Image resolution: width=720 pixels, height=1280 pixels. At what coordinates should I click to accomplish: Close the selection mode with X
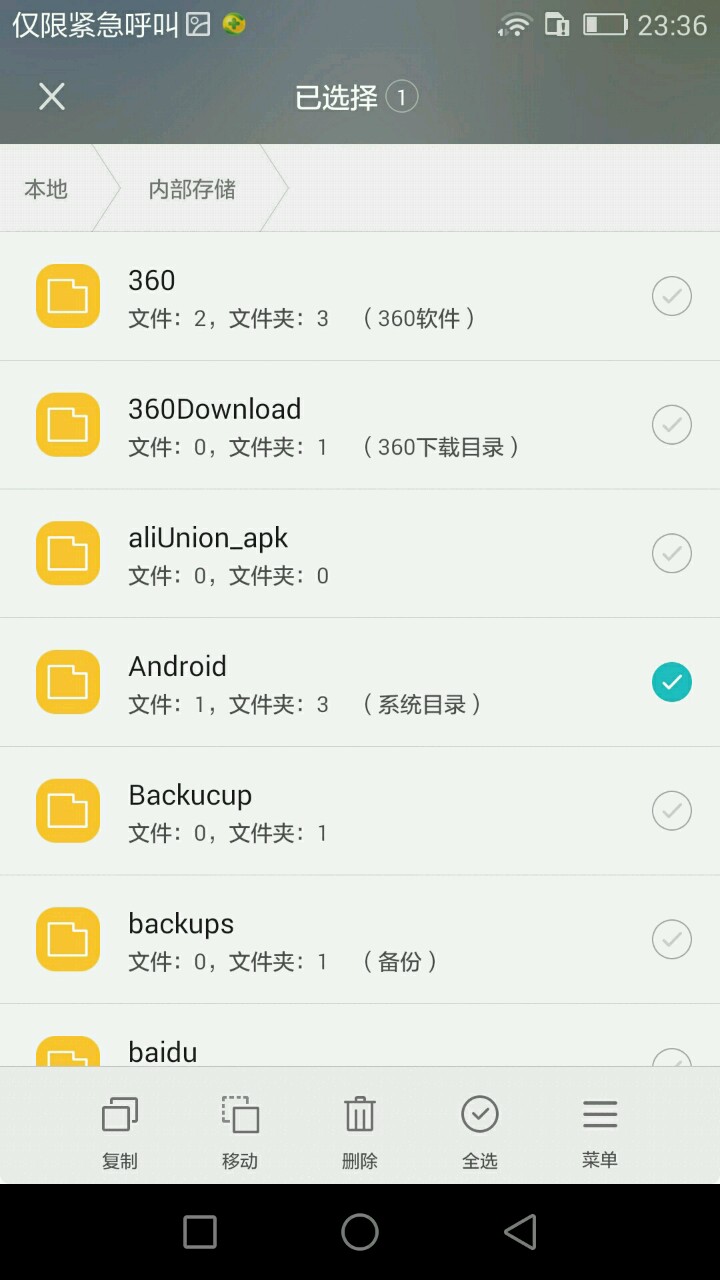51,97
